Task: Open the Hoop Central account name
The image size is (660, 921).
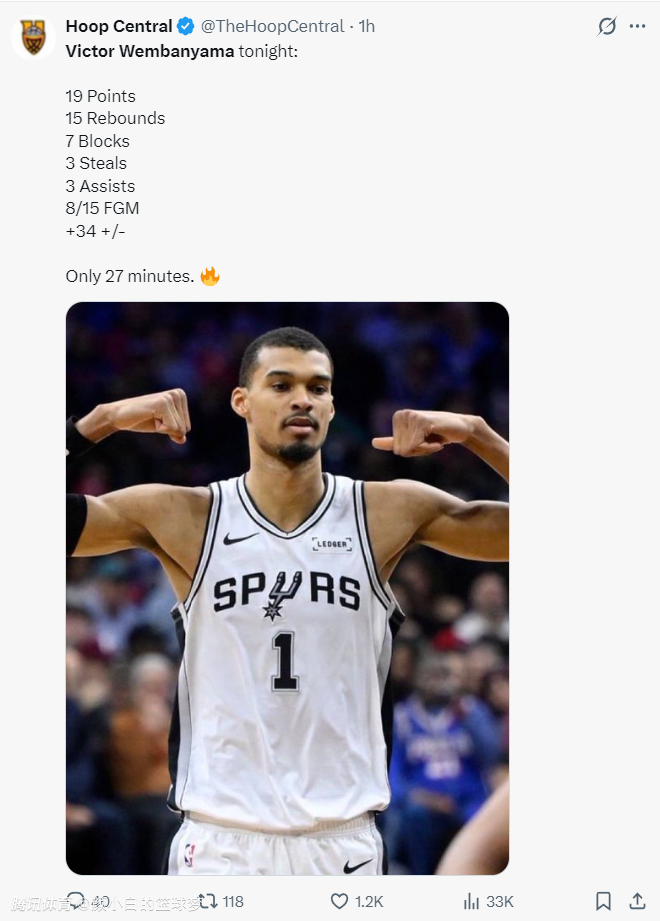Action: pos(118,26)
